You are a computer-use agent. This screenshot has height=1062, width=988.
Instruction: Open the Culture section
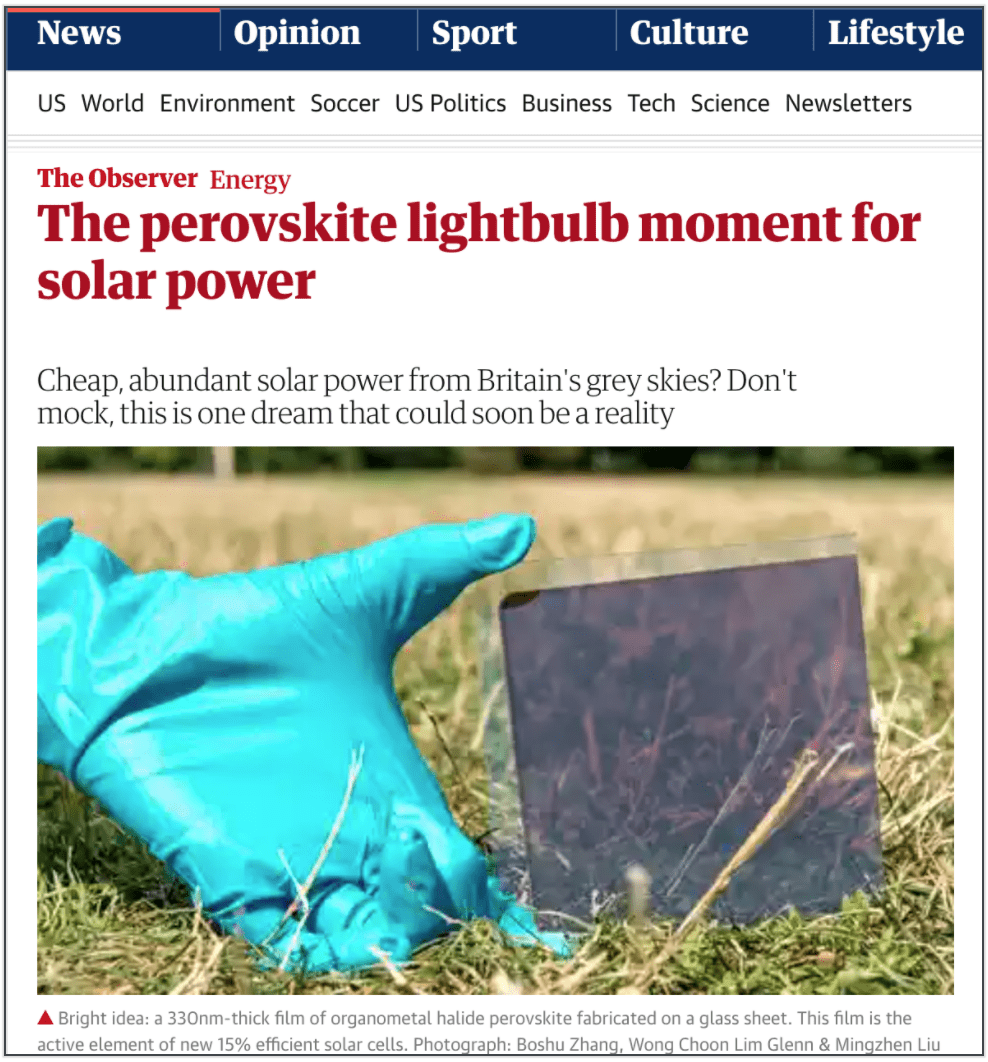688,34
